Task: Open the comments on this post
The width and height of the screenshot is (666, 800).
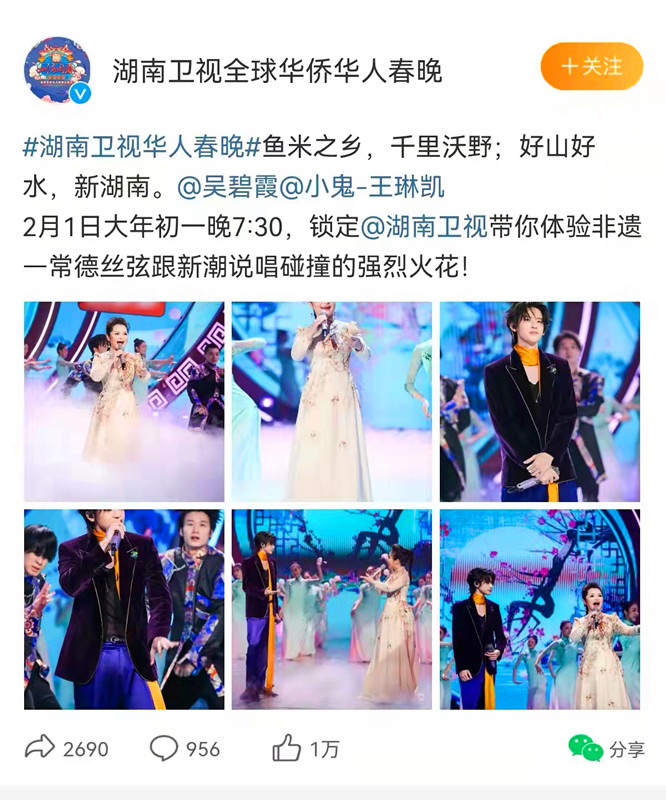Action: tap(185, 748)
